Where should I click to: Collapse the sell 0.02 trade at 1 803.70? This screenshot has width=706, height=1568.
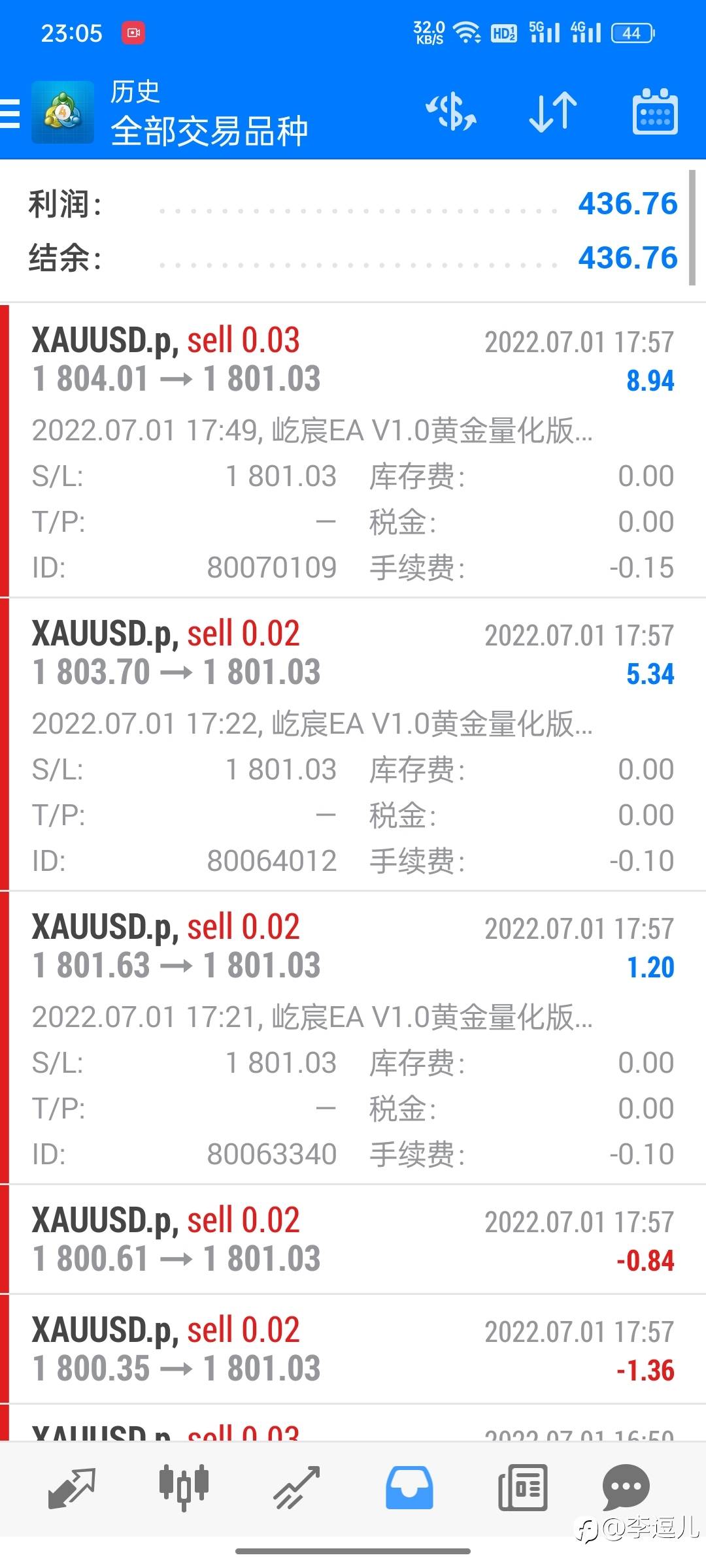point(353,744)
